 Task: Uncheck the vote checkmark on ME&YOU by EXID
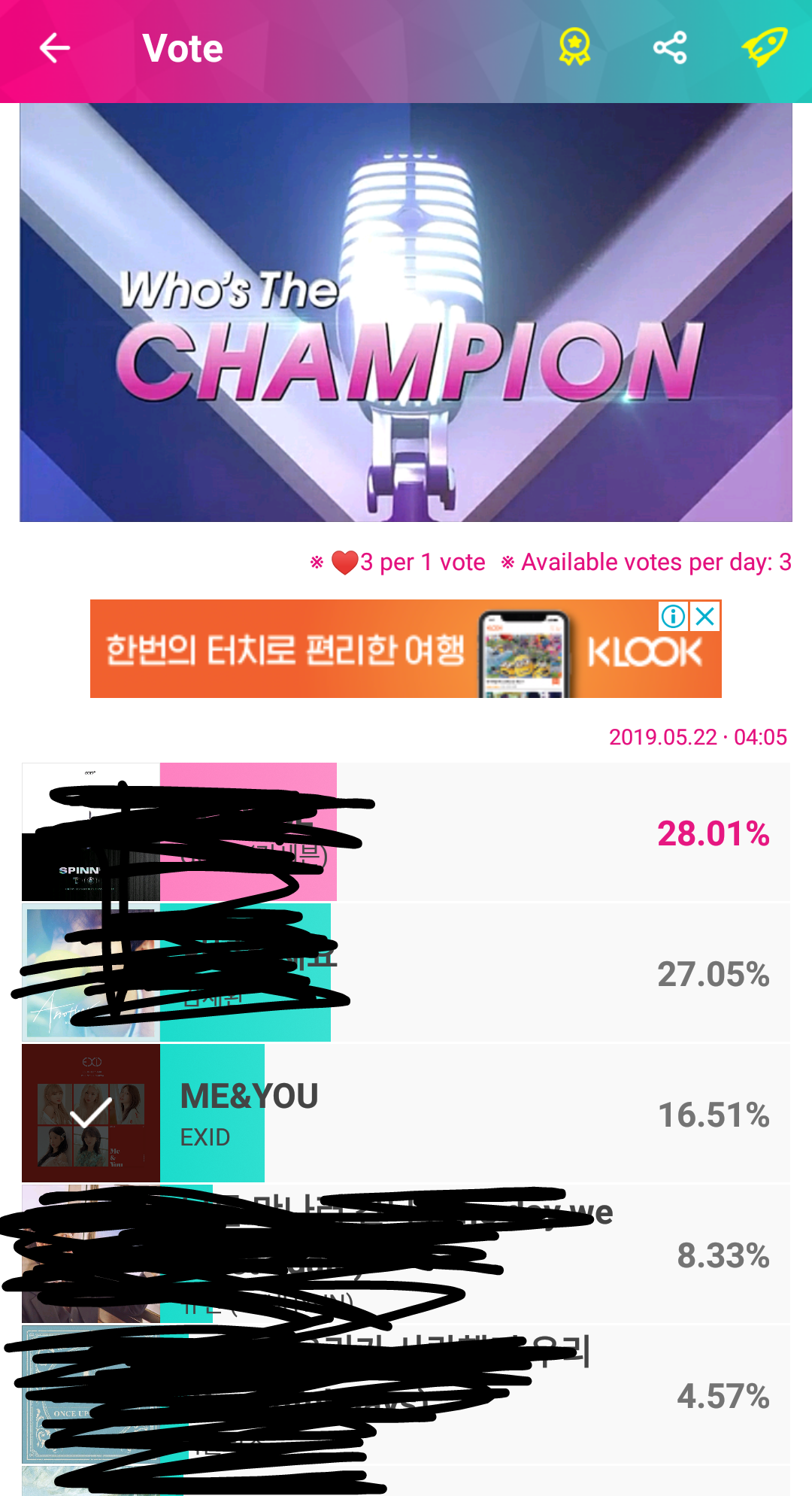coord(90,1119)
